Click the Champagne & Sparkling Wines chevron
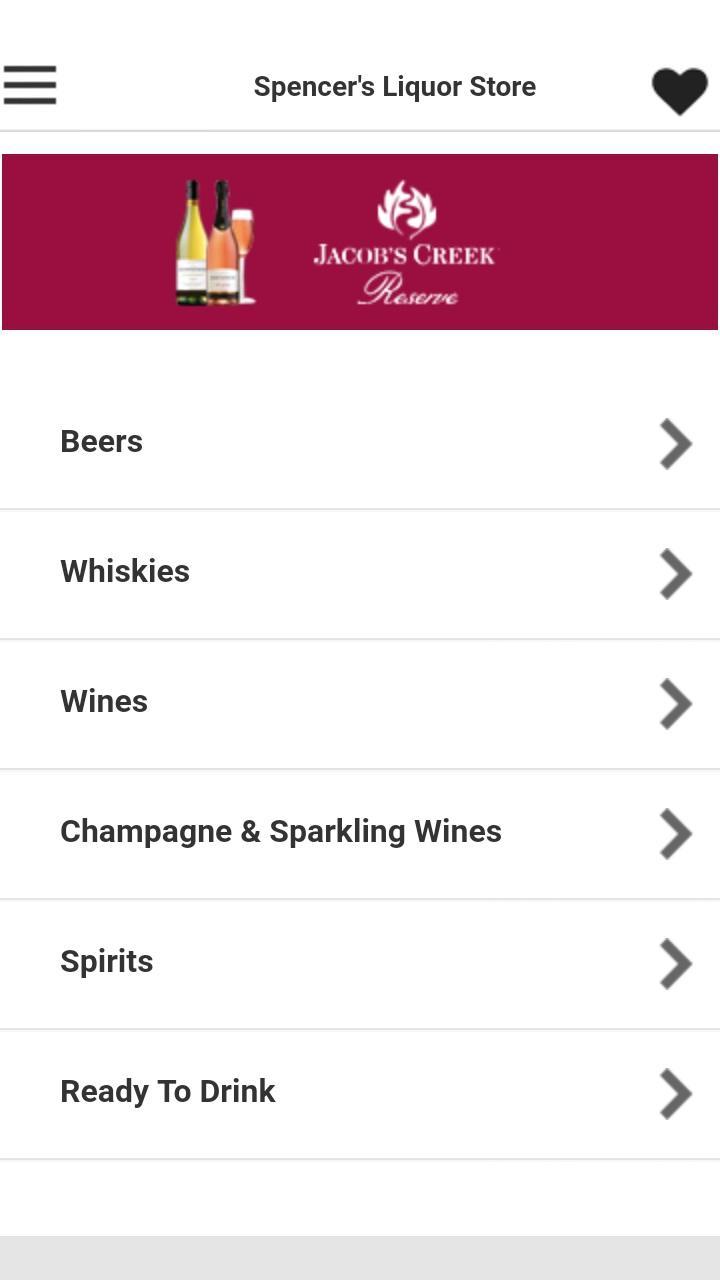The width and height of the screenshot is (720, 1280). [675, 834]
